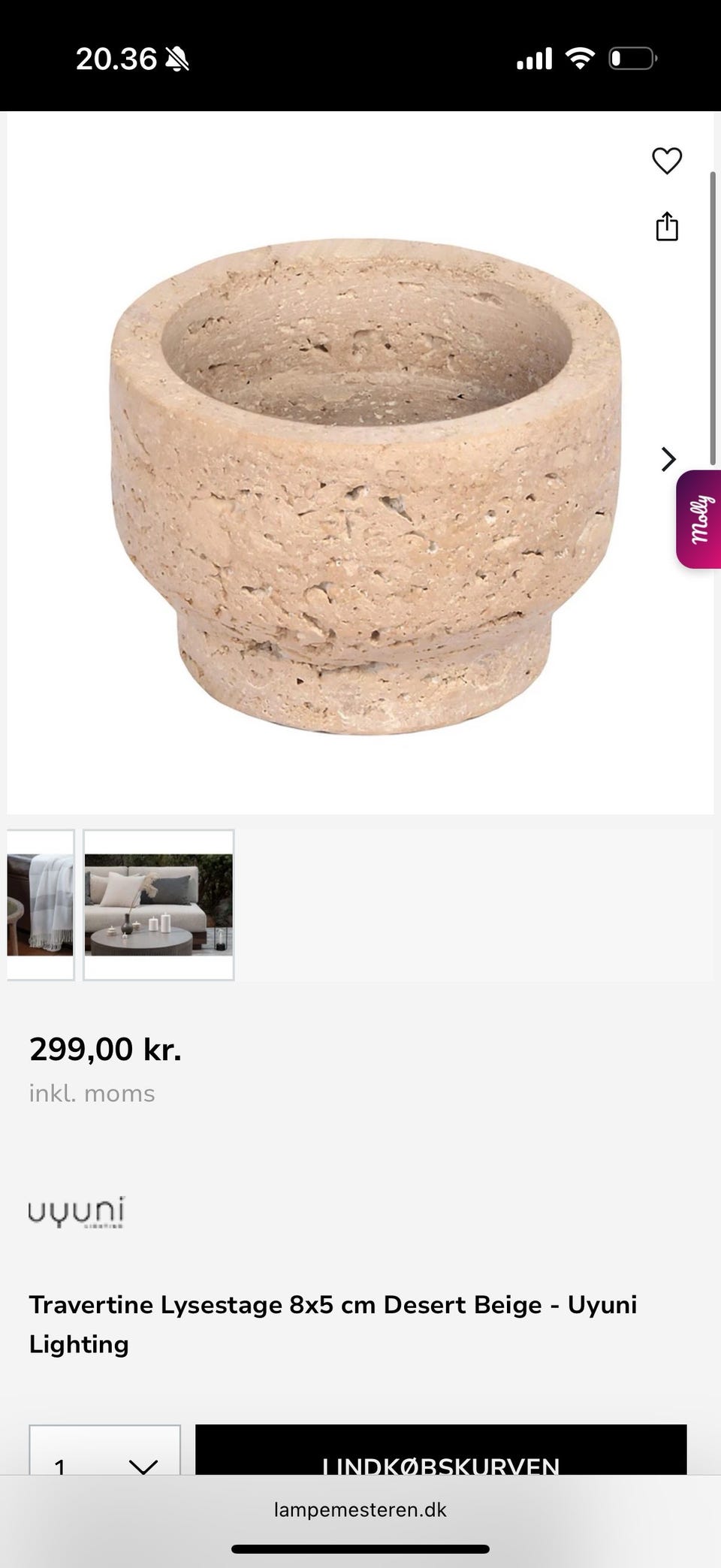The height and width of the screenshot is (1568, 721).
Task: Show next product image arrow
Action: click(668, 459)
